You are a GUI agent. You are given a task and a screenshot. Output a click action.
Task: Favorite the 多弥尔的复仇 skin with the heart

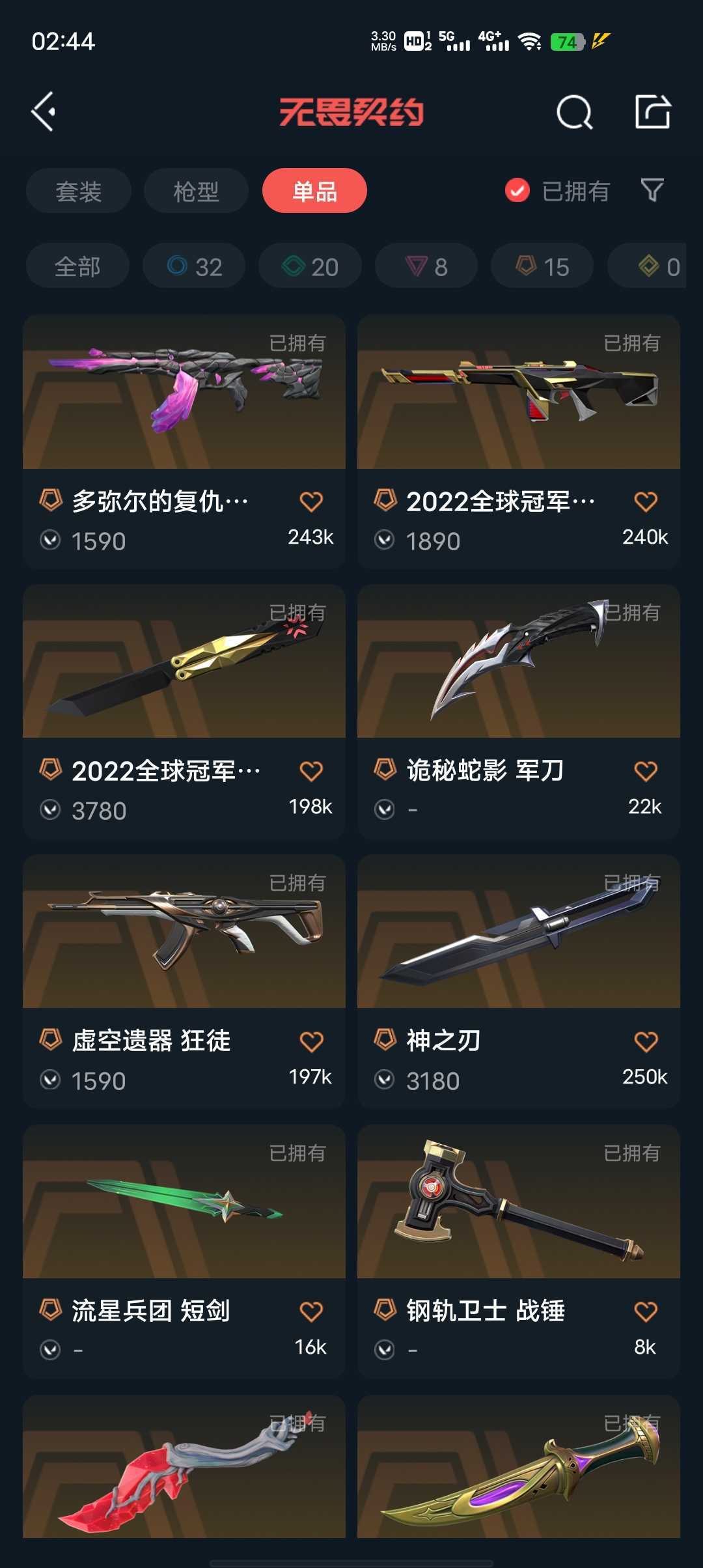click(x=311, y=501)
